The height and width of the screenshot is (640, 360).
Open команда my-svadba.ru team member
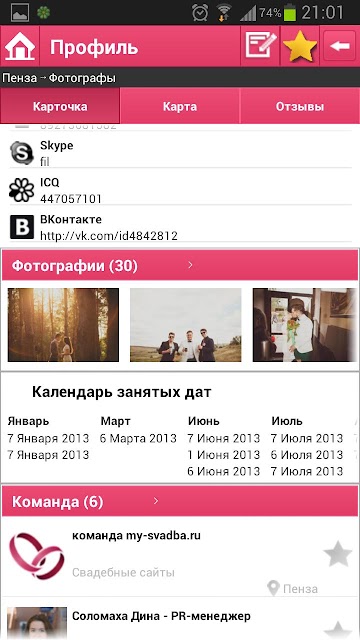click(x=180, y=557)
